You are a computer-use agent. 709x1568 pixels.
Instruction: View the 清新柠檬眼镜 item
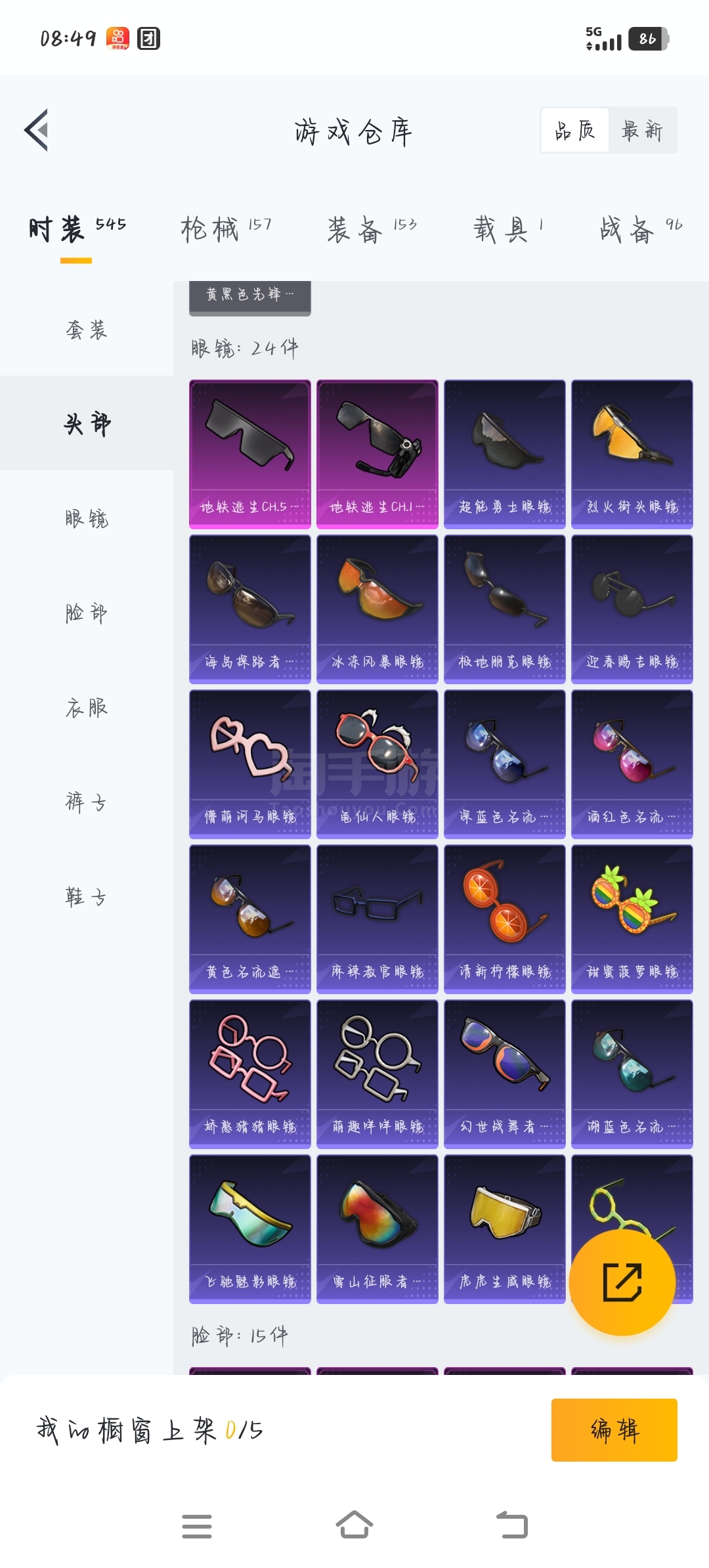click(x=505, y=919)
